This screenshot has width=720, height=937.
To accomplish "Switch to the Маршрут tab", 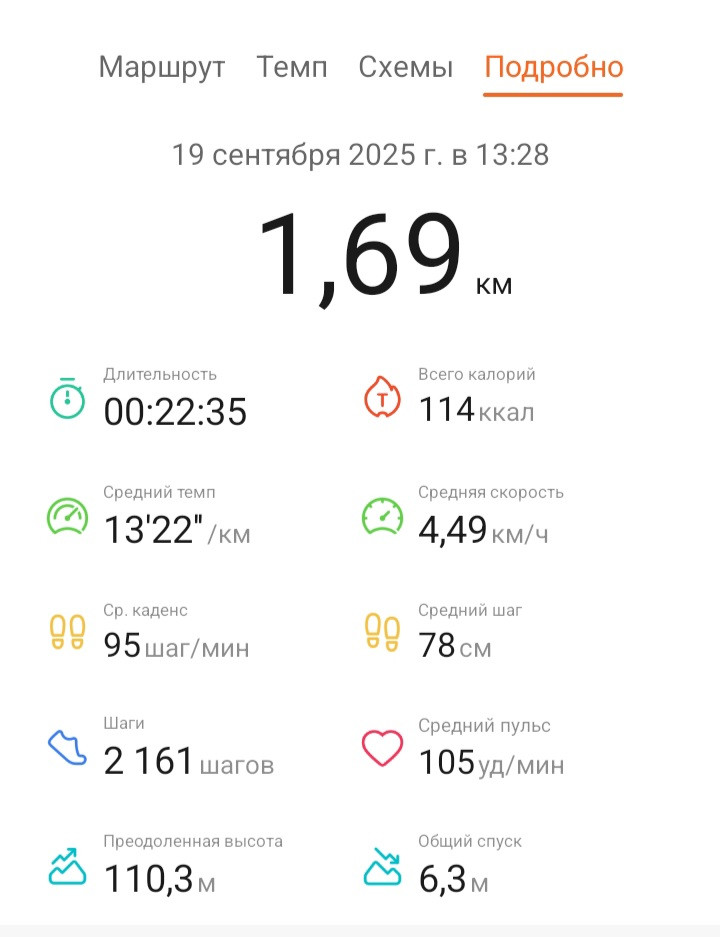I will pyautogui.click(x=161, y=67).
